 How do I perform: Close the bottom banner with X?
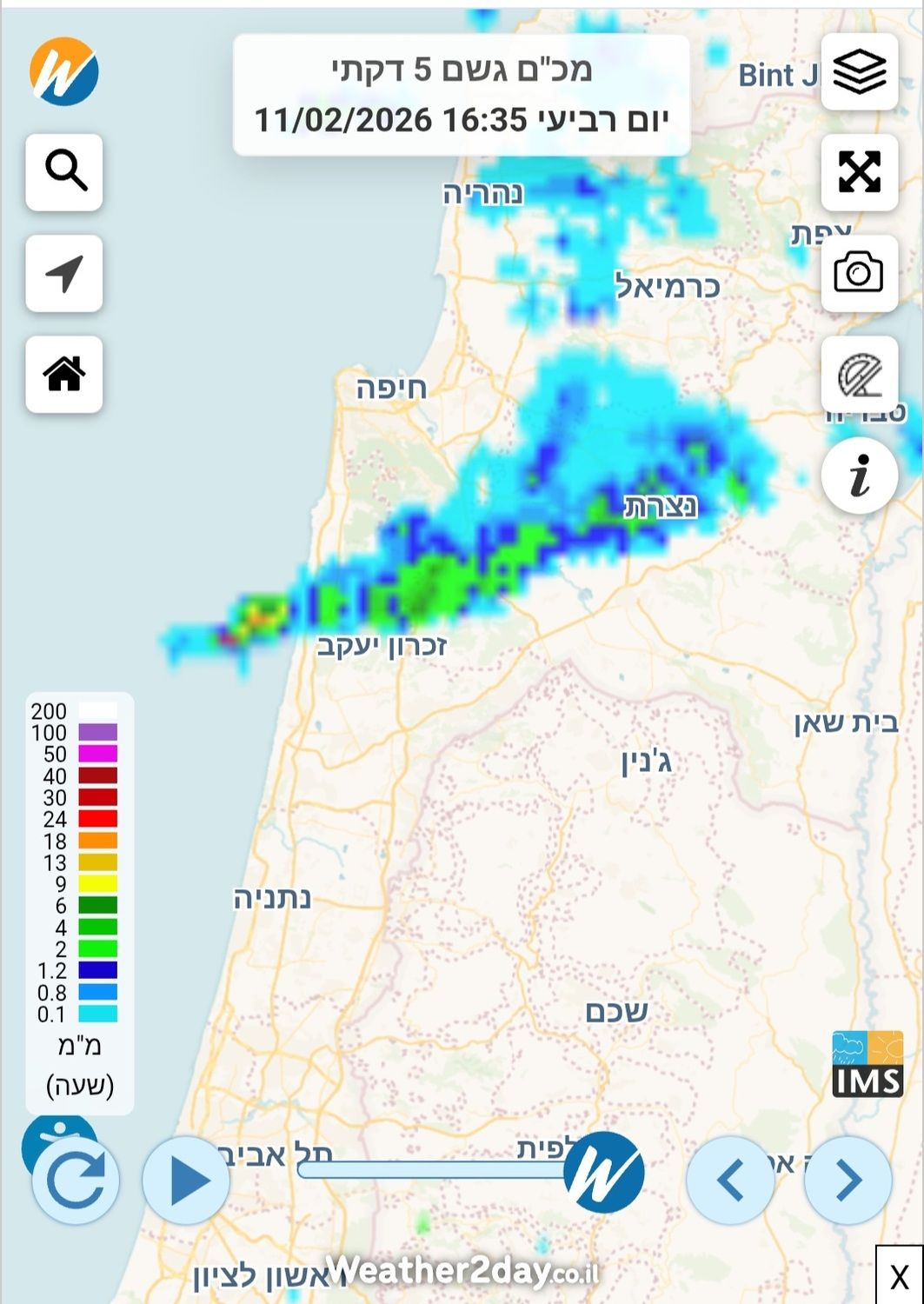[899, 1276]
